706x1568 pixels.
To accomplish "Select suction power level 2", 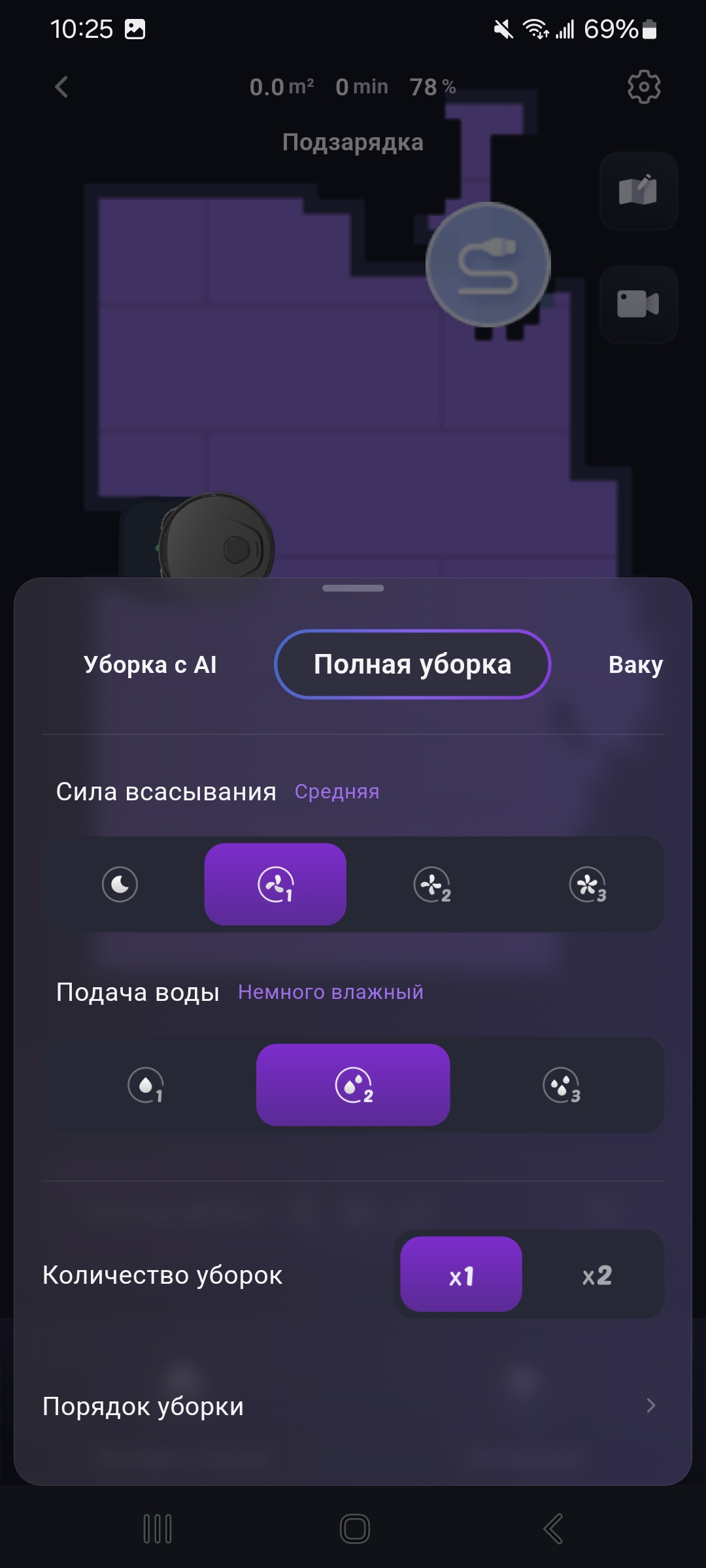I will tap(432, 885).
